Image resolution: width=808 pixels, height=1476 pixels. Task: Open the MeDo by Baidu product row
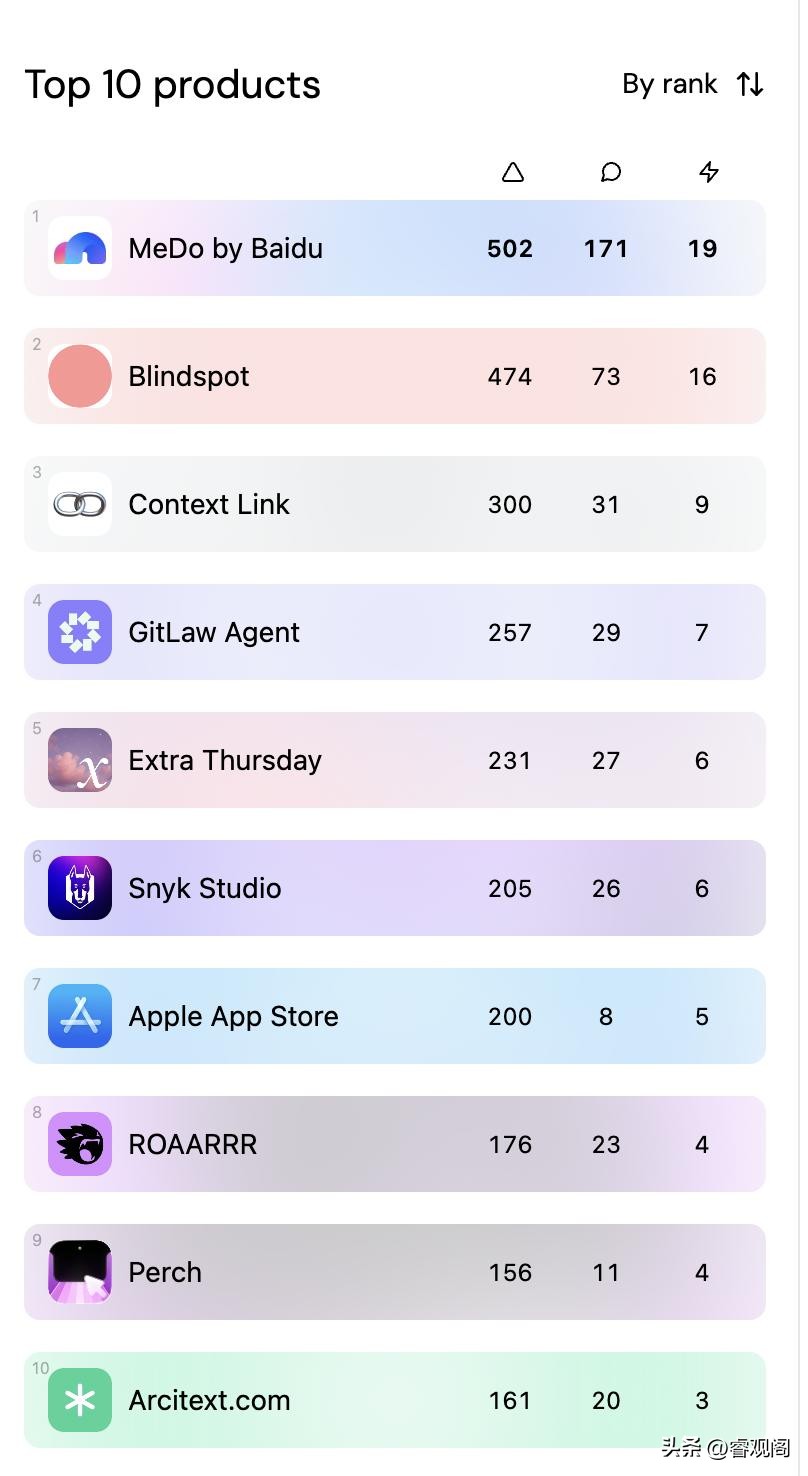[226, 248]
